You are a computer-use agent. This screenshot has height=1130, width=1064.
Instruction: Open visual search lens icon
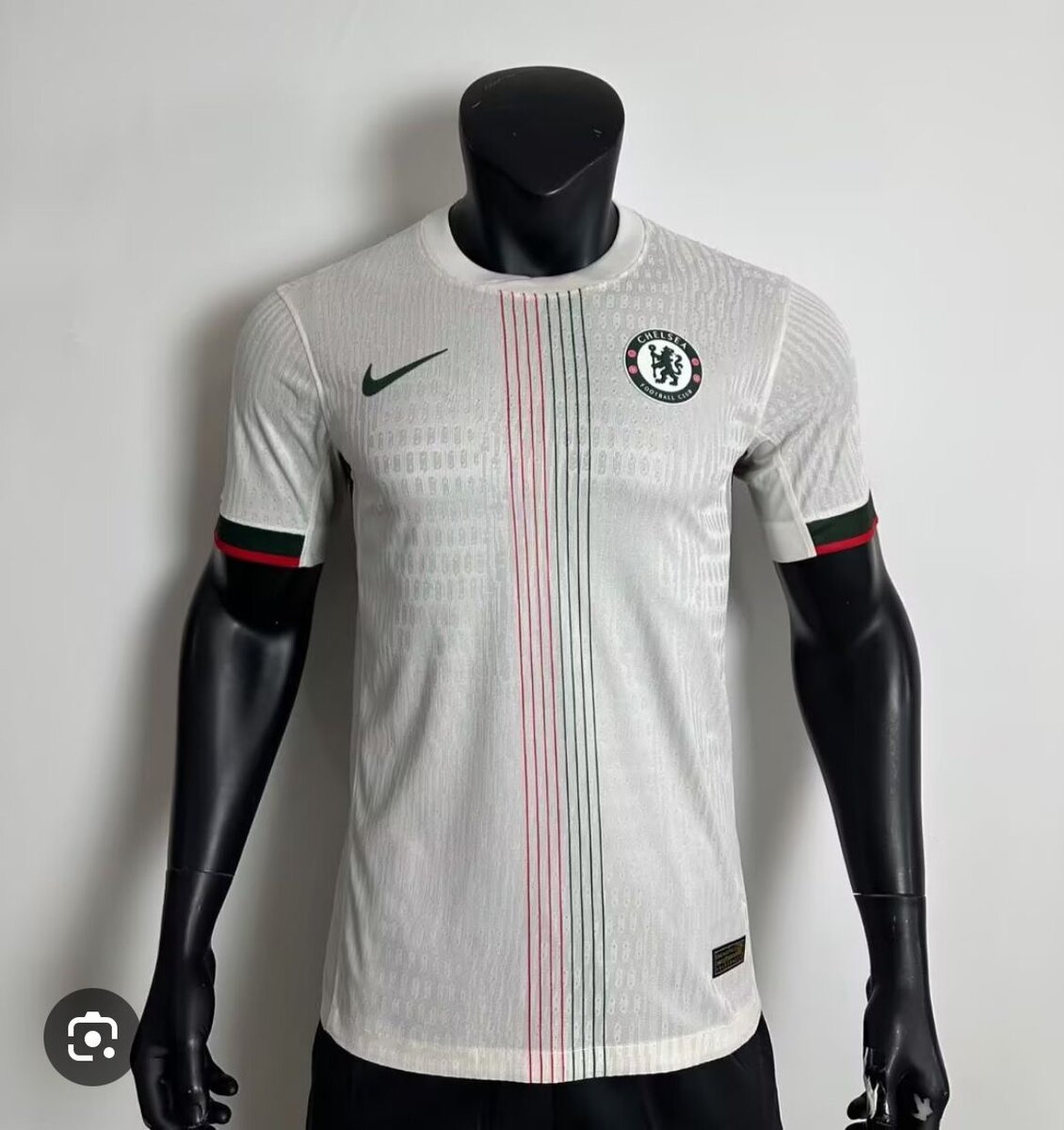click(91, 1035)
